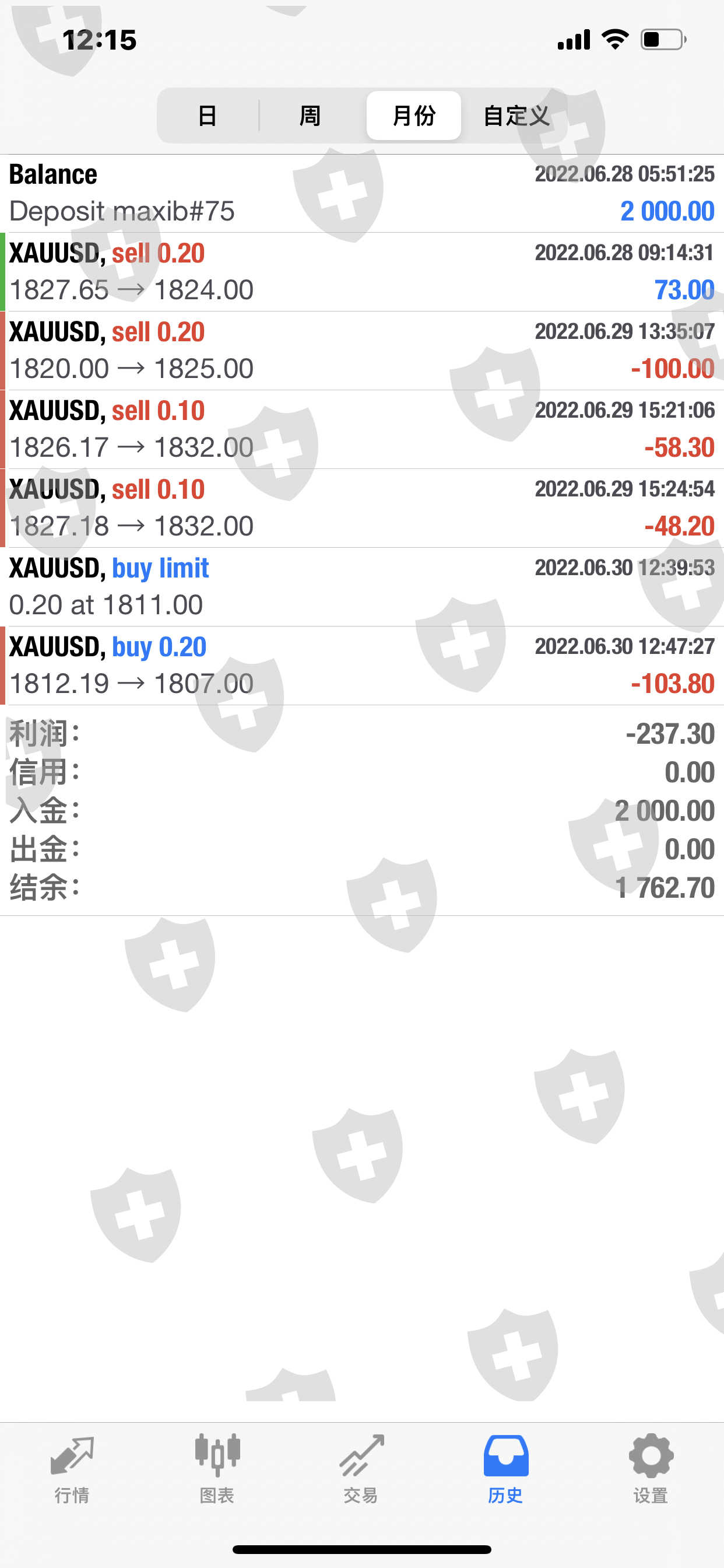
Task: Open the Balance Deposit maxib#75 entry
Action: [x=362, y=194]
